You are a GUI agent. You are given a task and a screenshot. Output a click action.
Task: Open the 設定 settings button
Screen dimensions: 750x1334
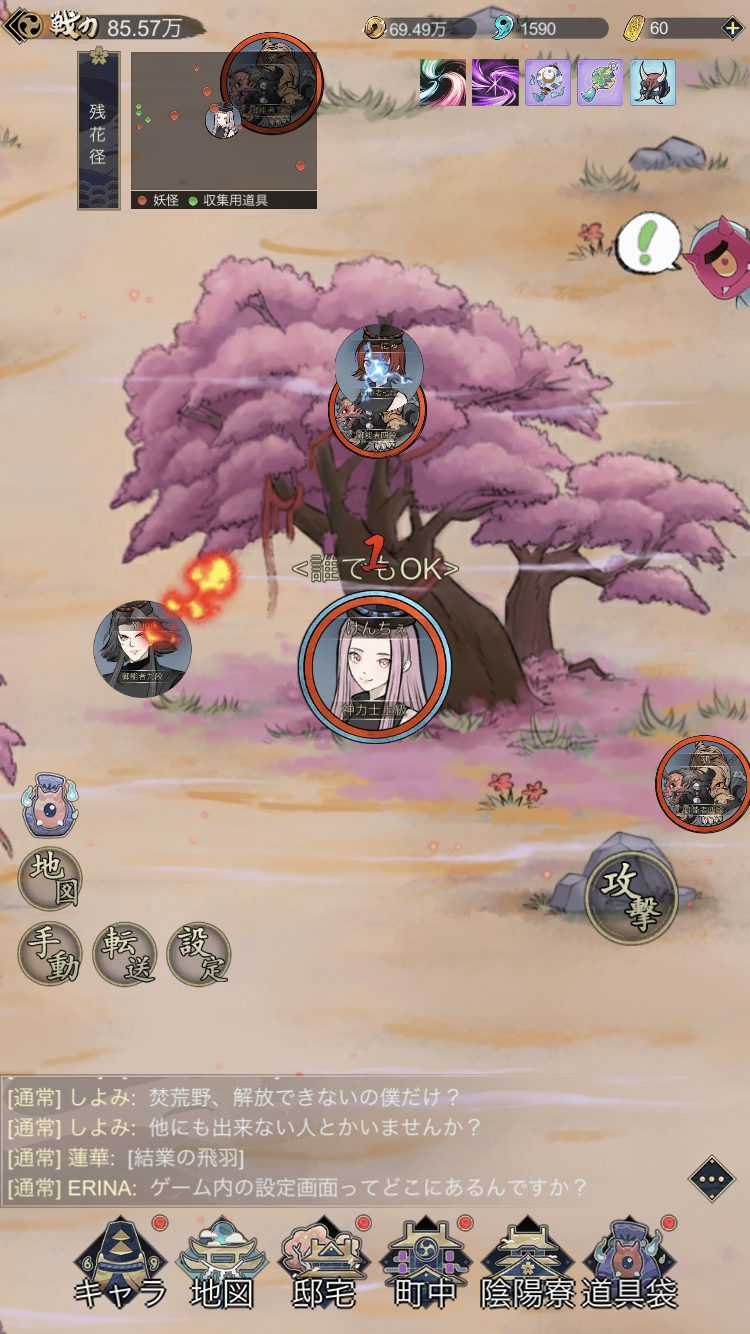198,953
